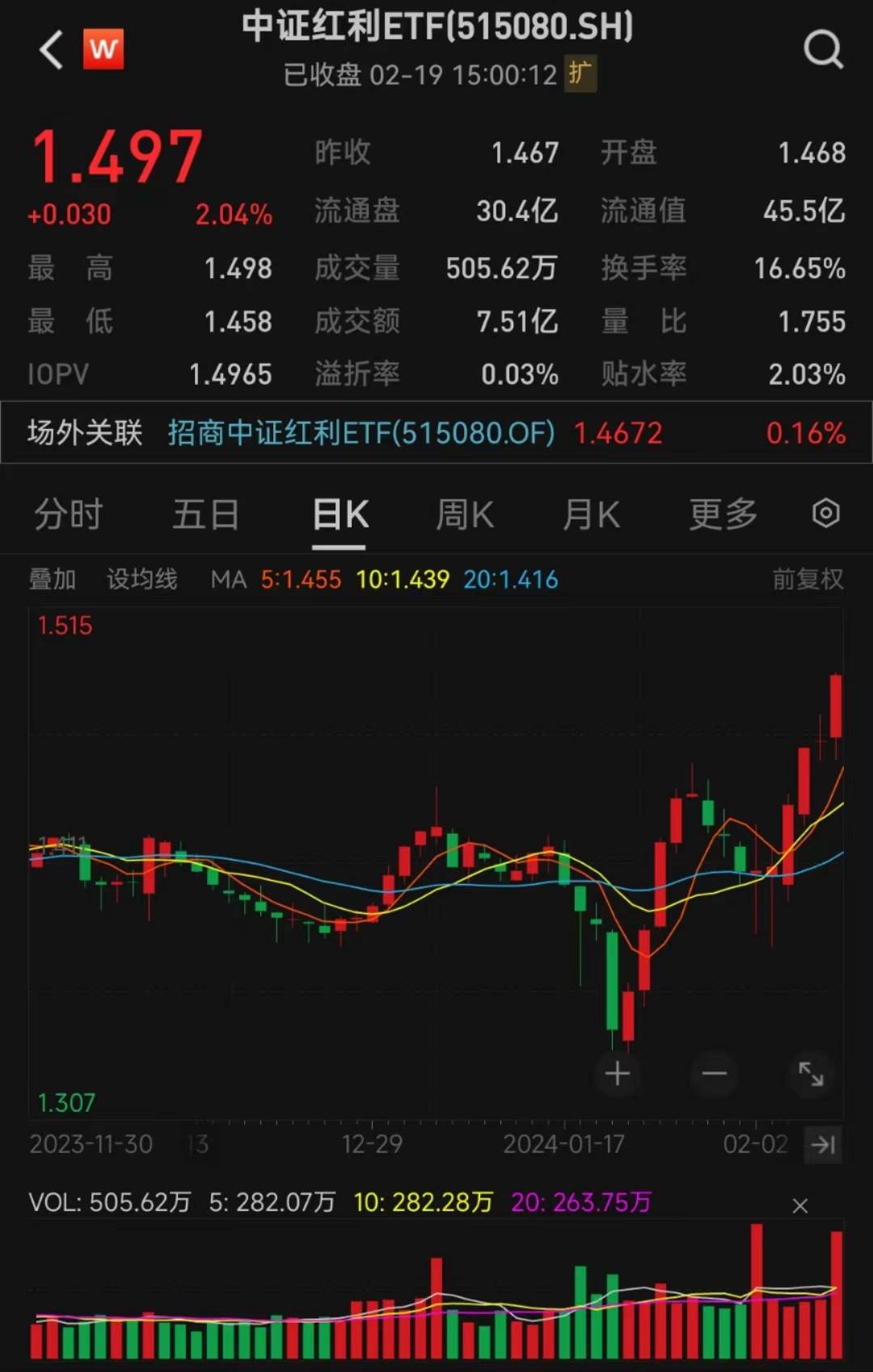
Task: Close the volume indicator panel
Action: [x=800, y=1206]
